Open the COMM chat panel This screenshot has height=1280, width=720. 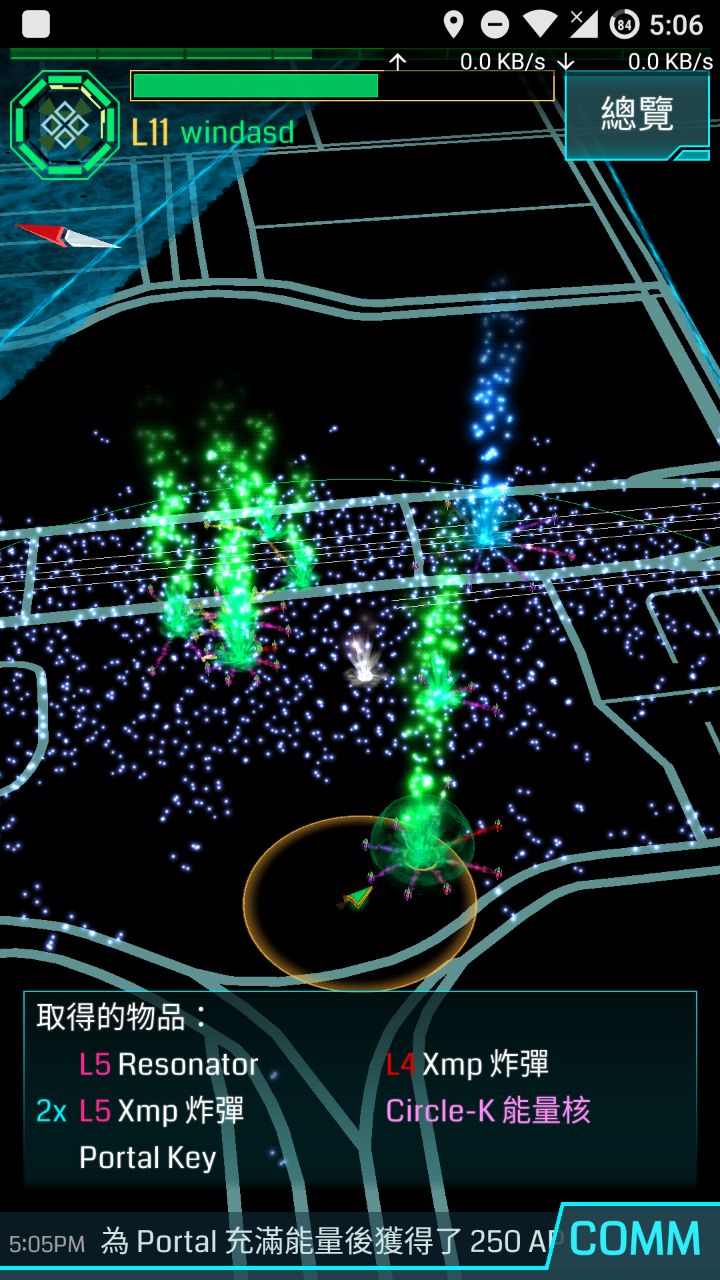[x=635, y=1240]
